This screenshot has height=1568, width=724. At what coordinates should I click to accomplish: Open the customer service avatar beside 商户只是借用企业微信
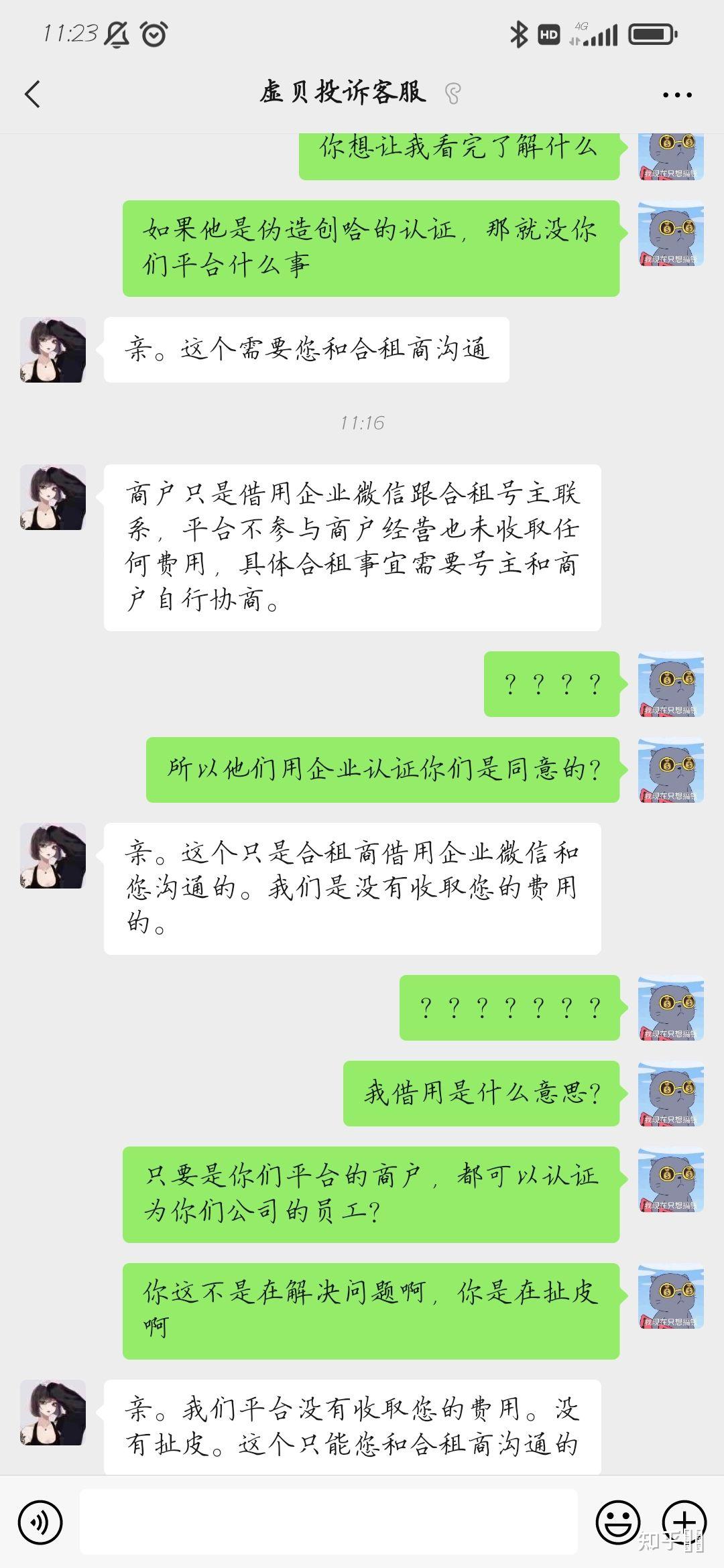53,497
